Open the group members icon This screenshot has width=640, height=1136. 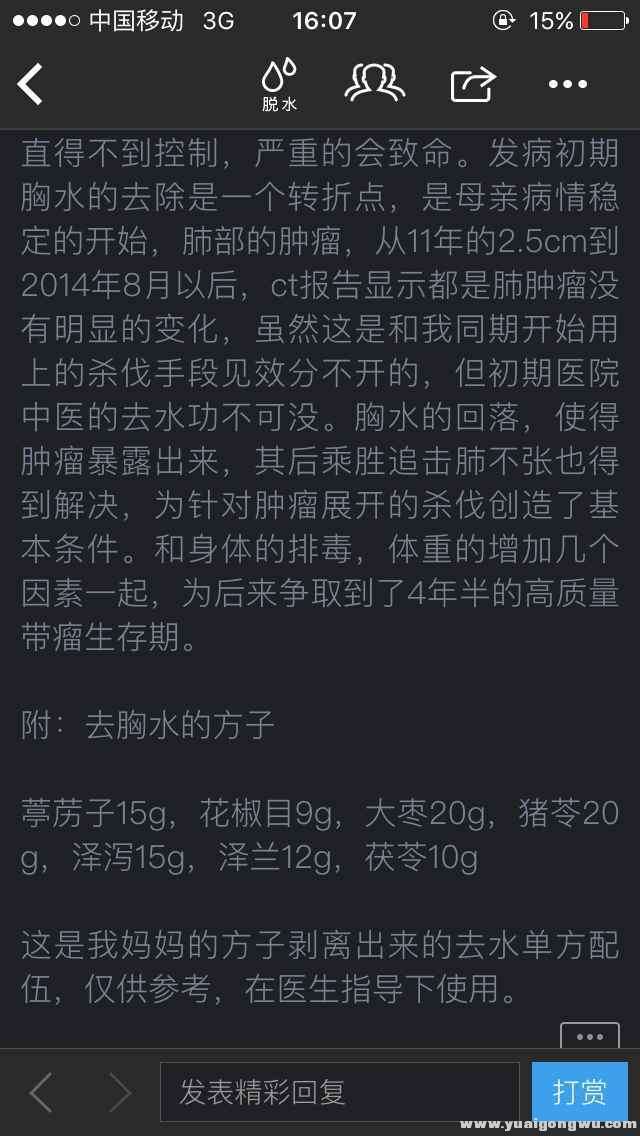374,83
